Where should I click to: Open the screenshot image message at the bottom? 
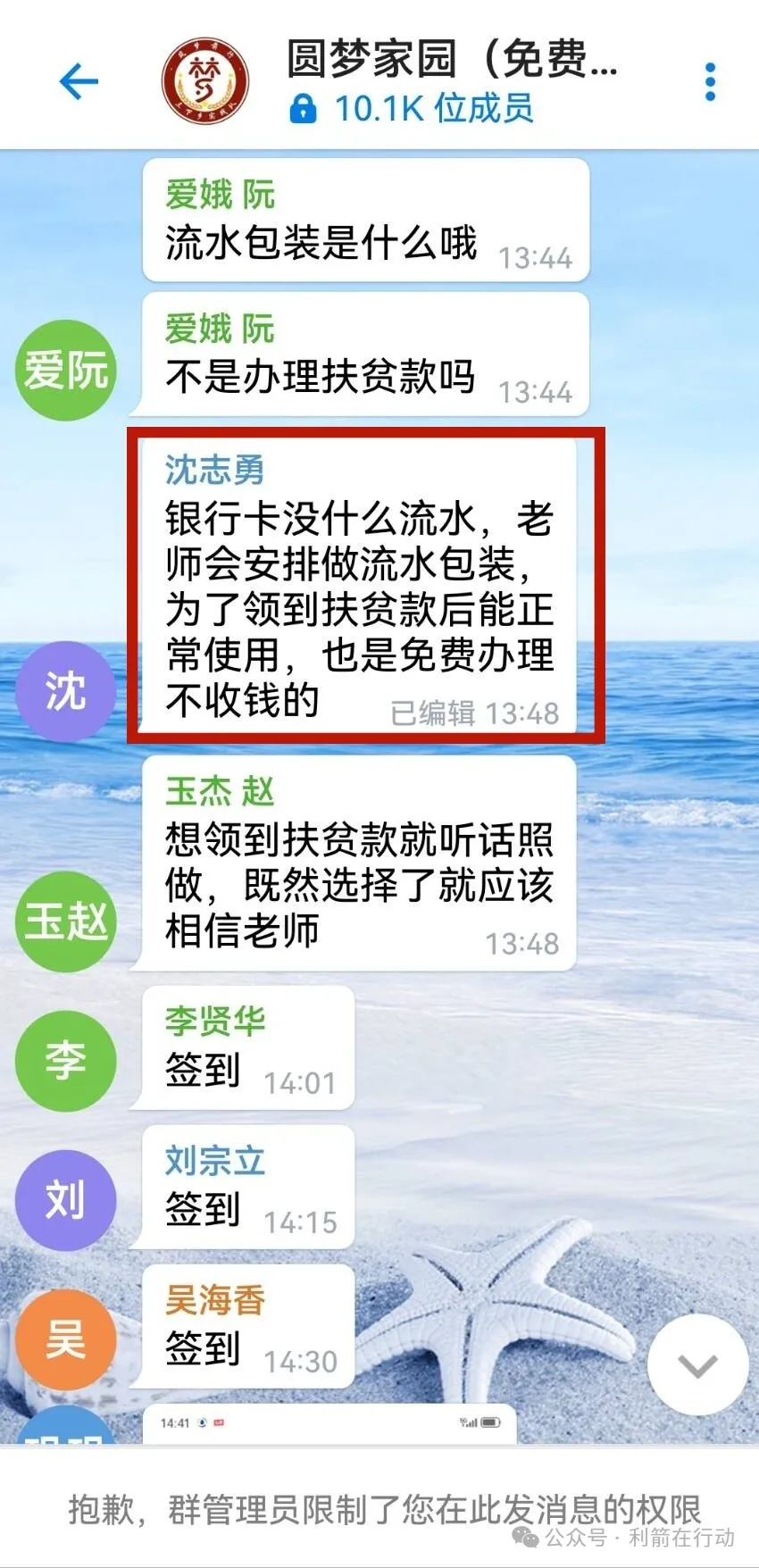[330, 1422]
